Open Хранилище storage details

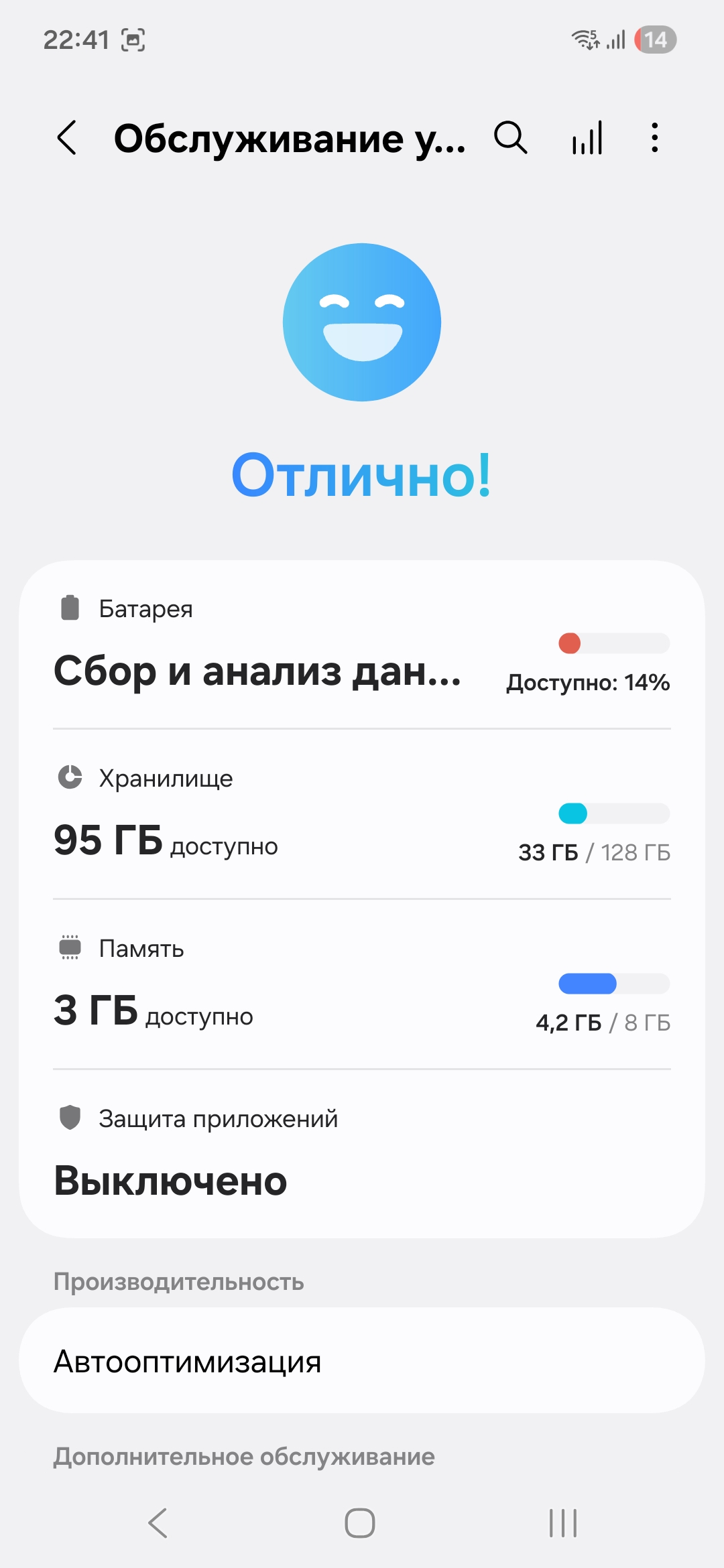362,814
